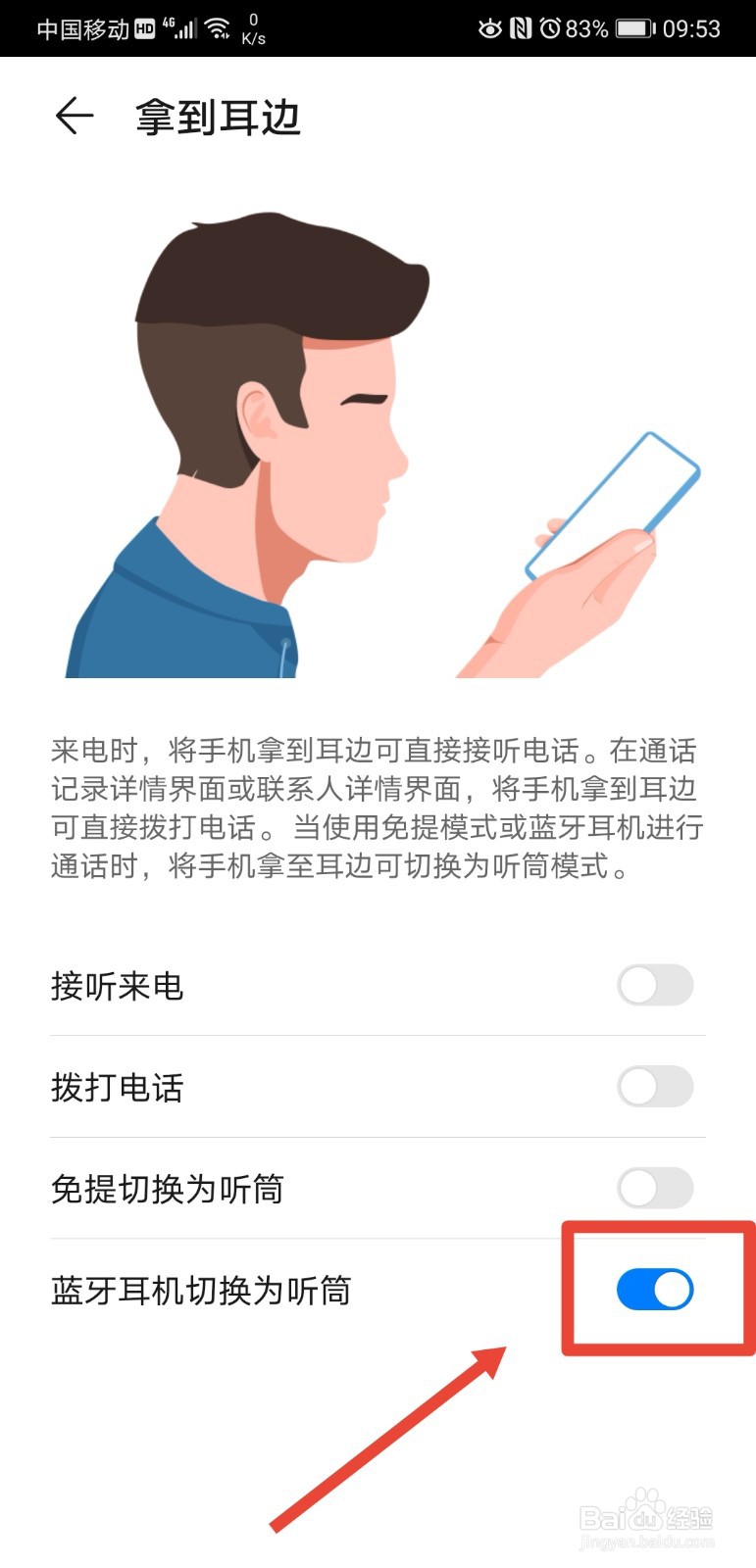Tap the 83% battery percentage text
This screenshot has width=756, height=1568.
[587, 28]
